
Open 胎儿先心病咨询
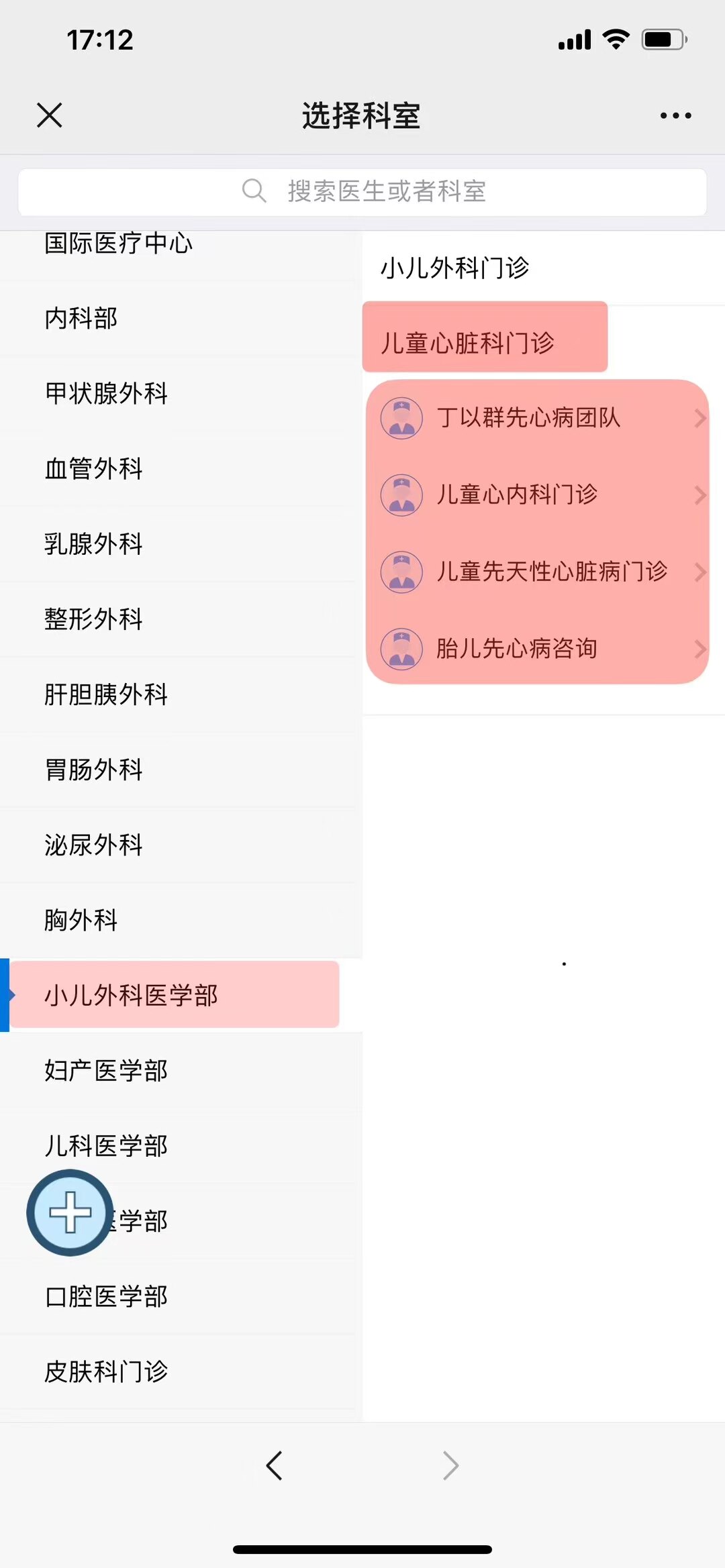click(x=517, y=648)
